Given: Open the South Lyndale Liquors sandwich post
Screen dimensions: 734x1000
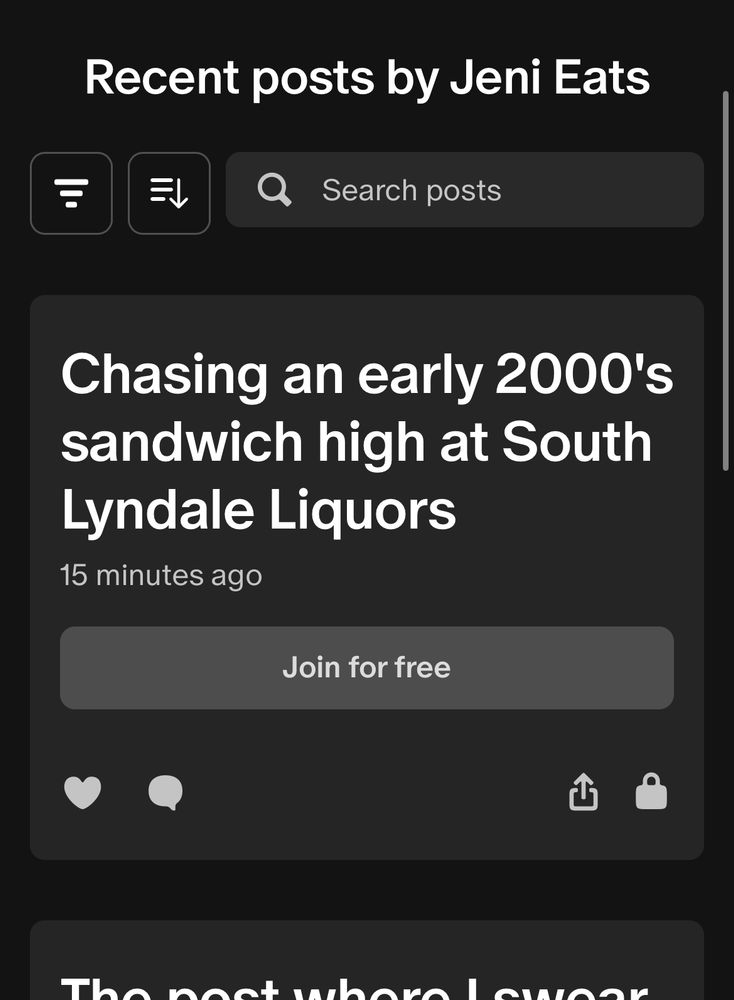Looking at the screenshot, I should 366,442.
